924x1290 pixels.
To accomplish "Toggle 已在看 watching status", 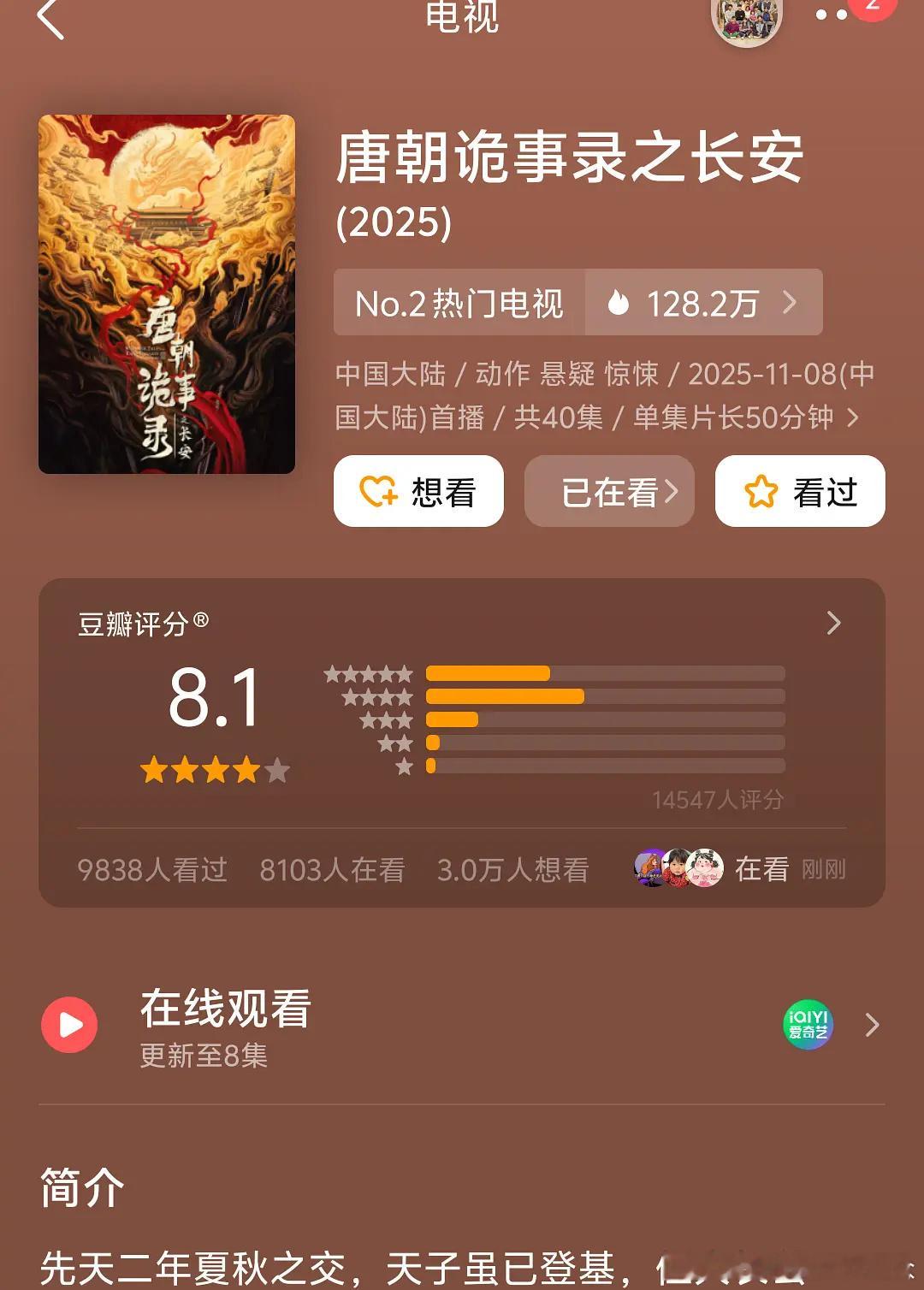I will tap(609, 490).
